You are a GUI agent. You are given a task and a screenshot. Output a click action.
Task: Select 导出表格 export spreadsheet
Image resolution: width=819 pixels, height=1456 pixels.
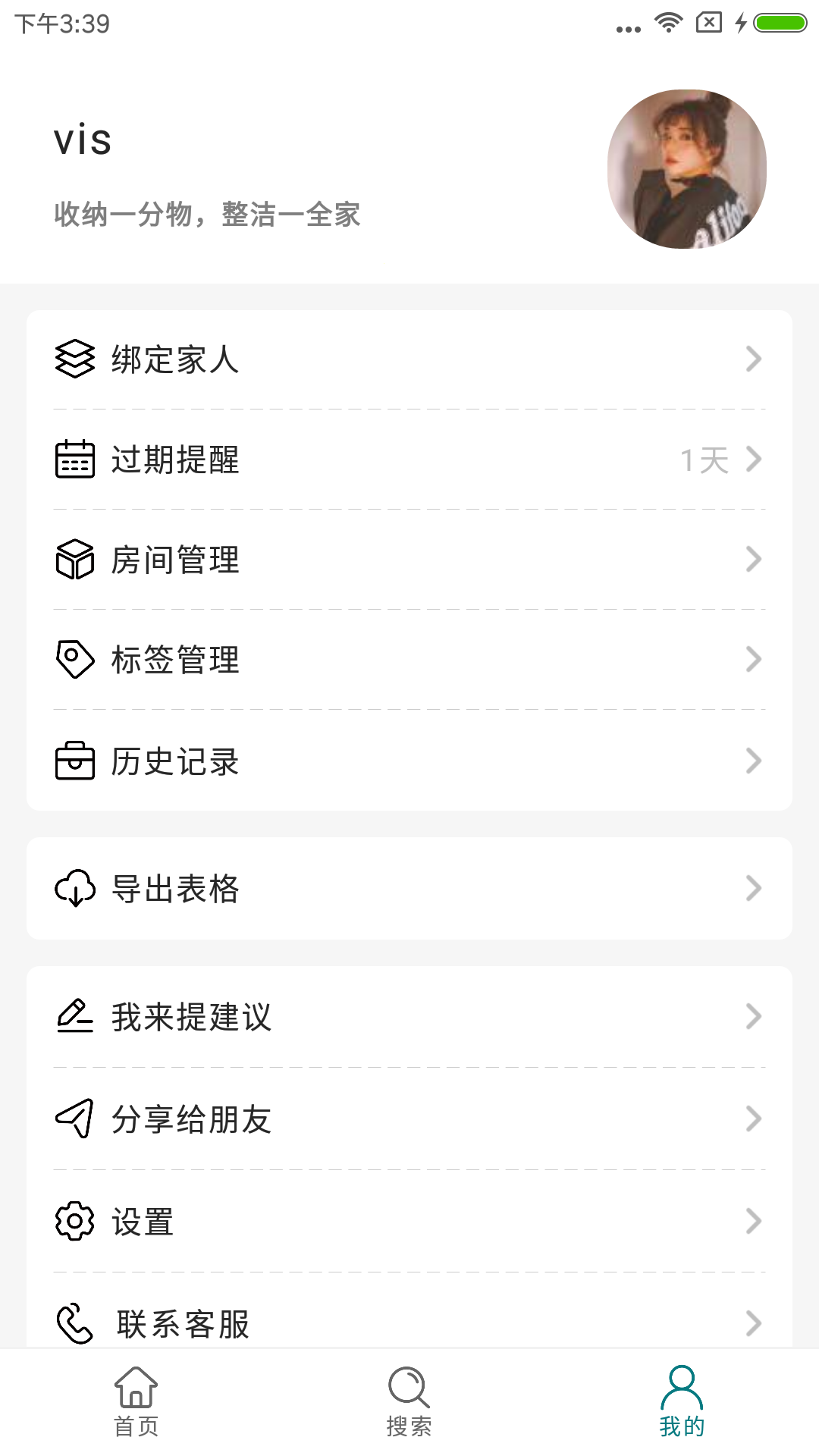pos(409,889)
